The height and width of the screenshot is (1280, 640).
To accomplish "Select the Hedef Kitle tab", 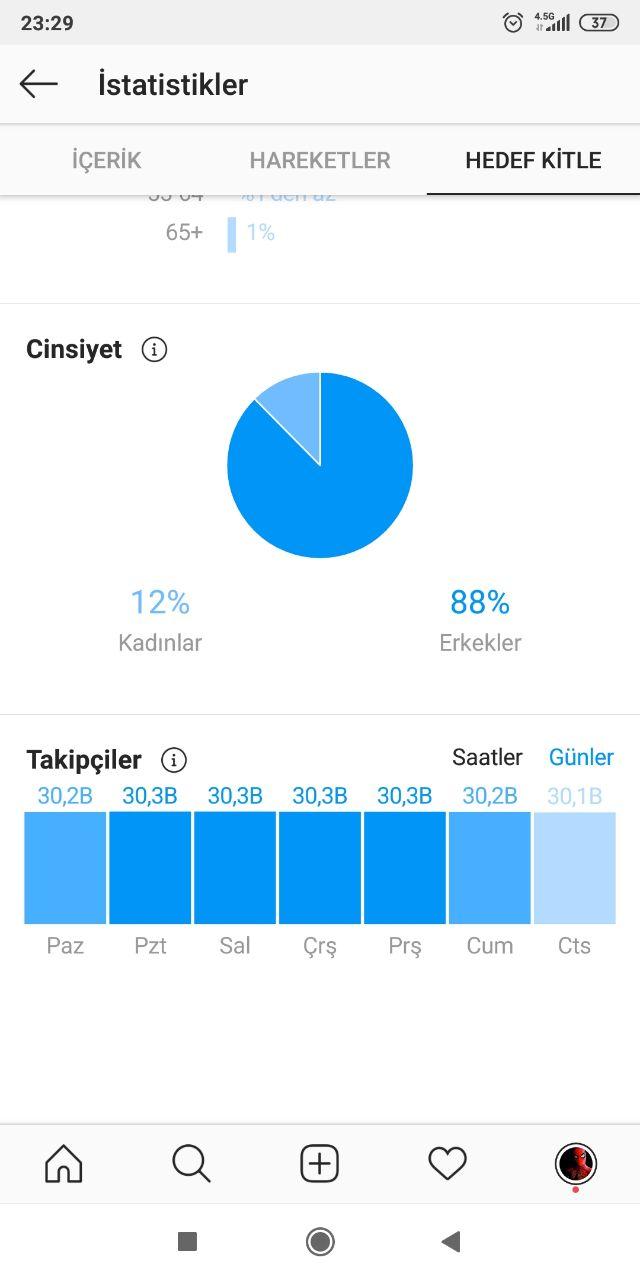I will 533,160.
